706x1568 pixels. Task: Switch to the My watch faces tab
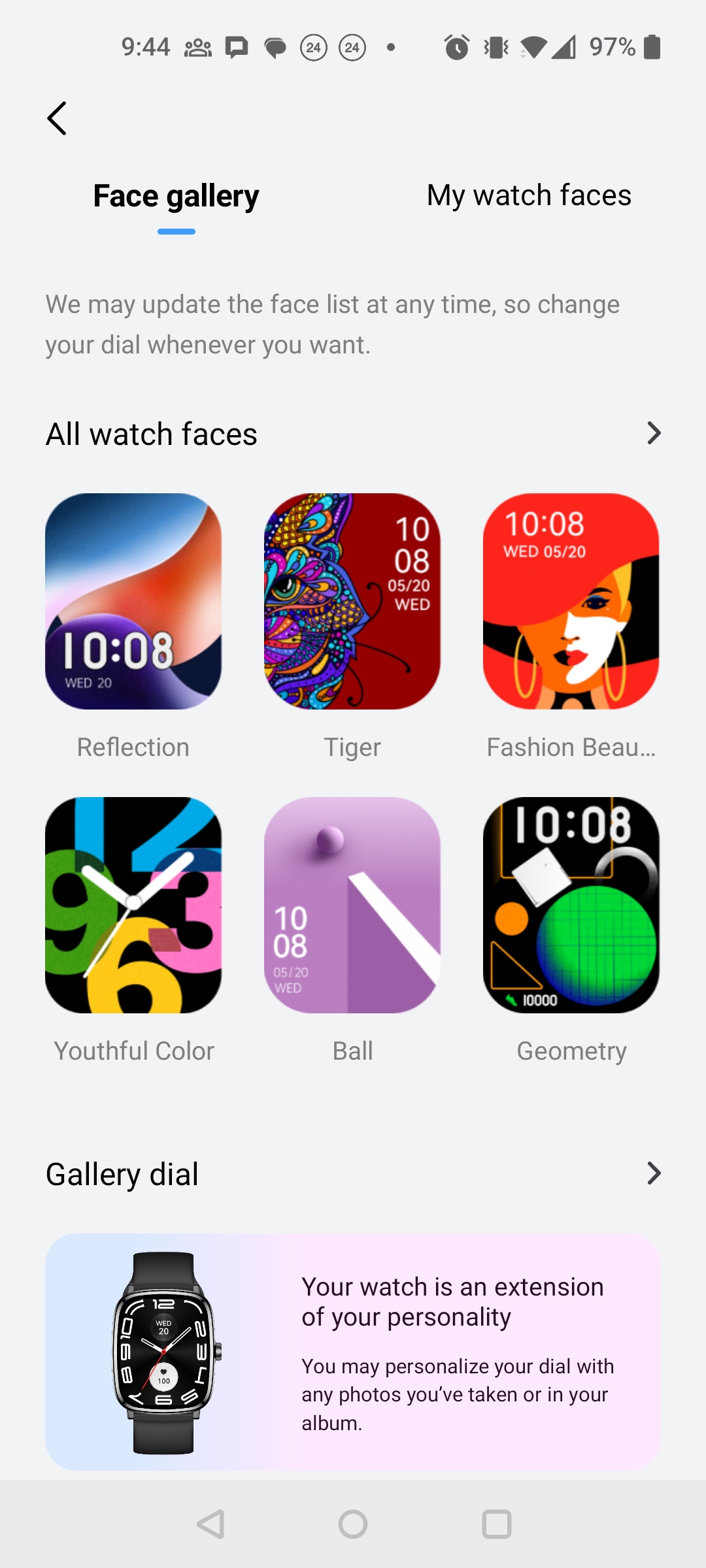(x=529, y=195)
